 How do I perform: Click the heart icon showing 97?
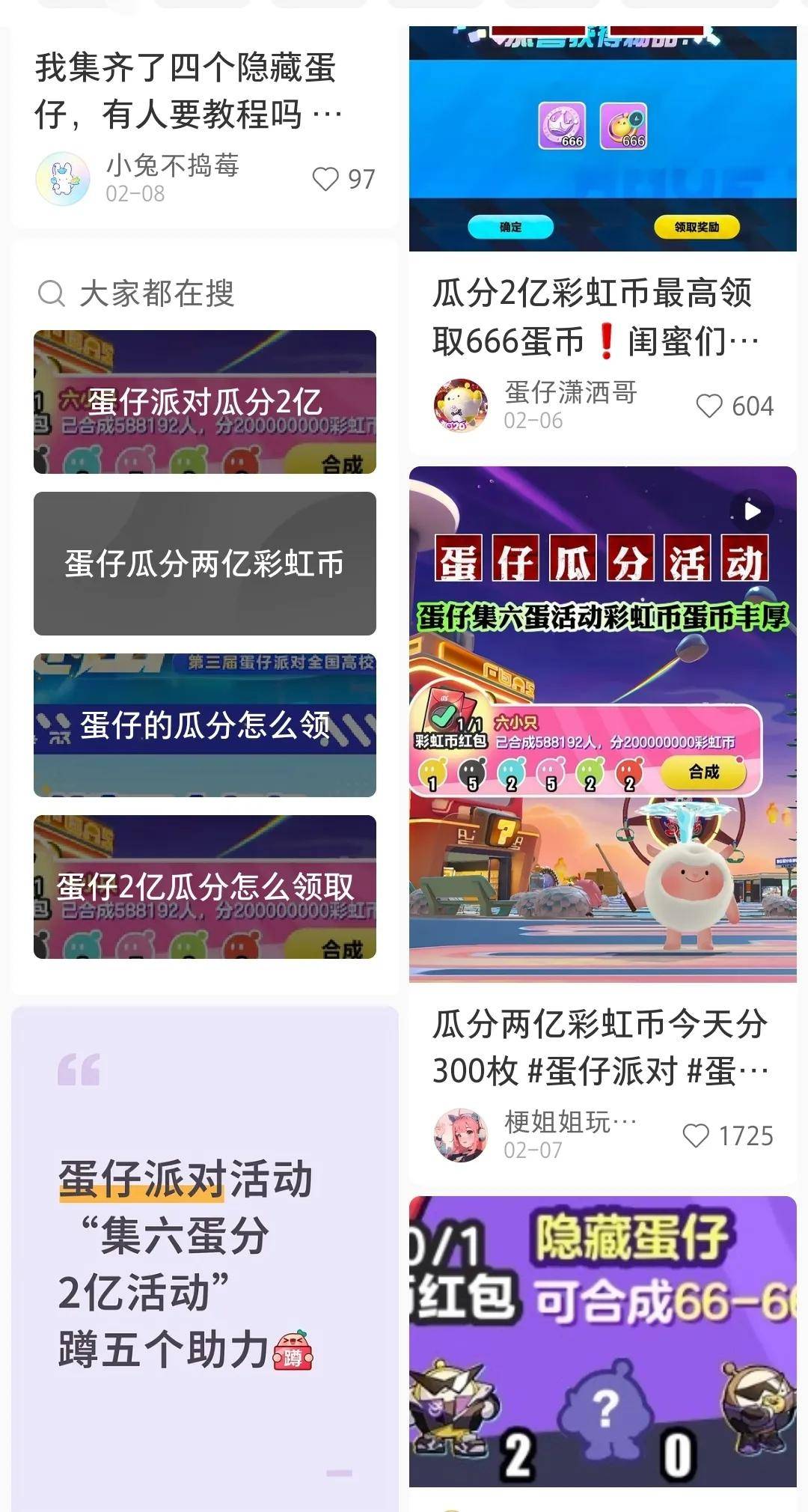pos(326,179)
